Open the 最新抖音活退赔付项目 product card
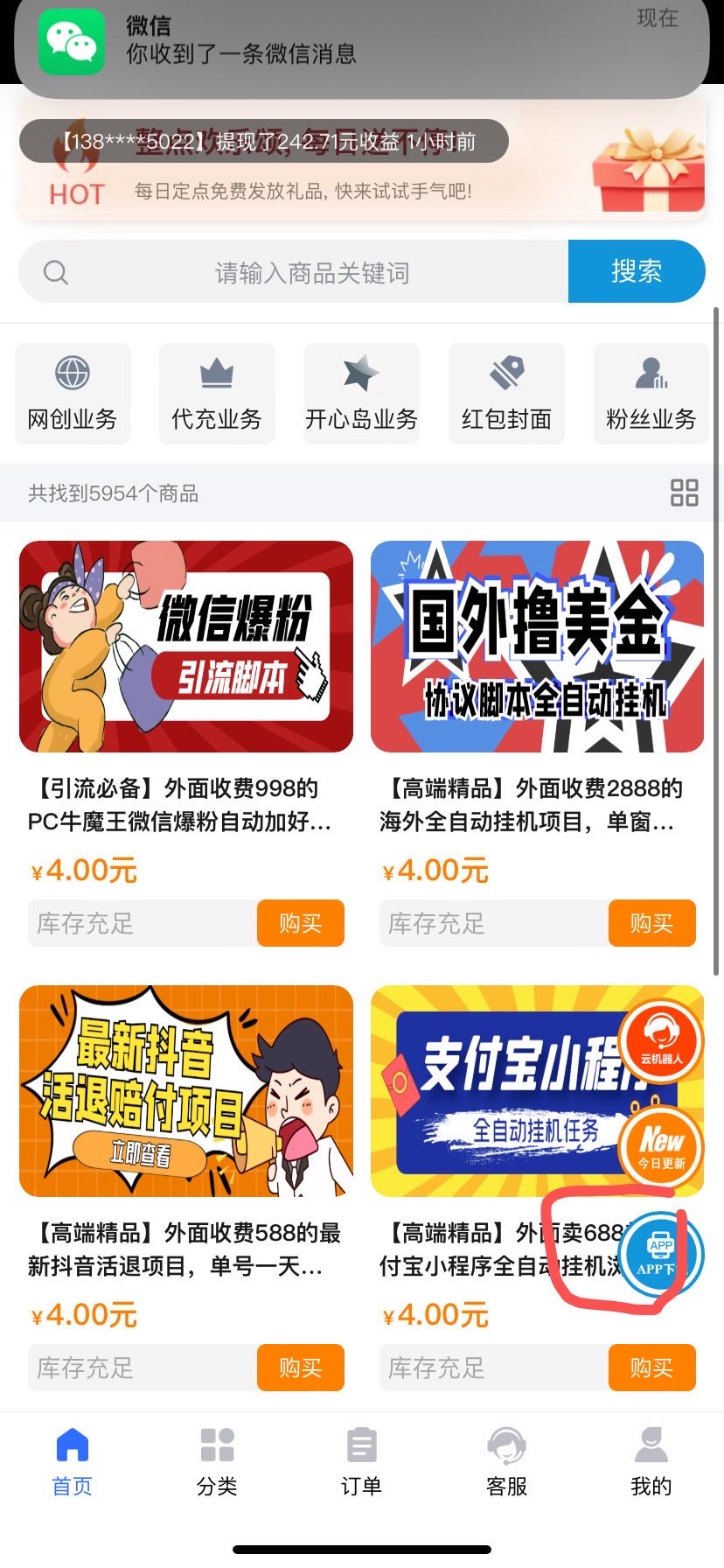This screenshot has width=724, height=1568. point(186,1091)
